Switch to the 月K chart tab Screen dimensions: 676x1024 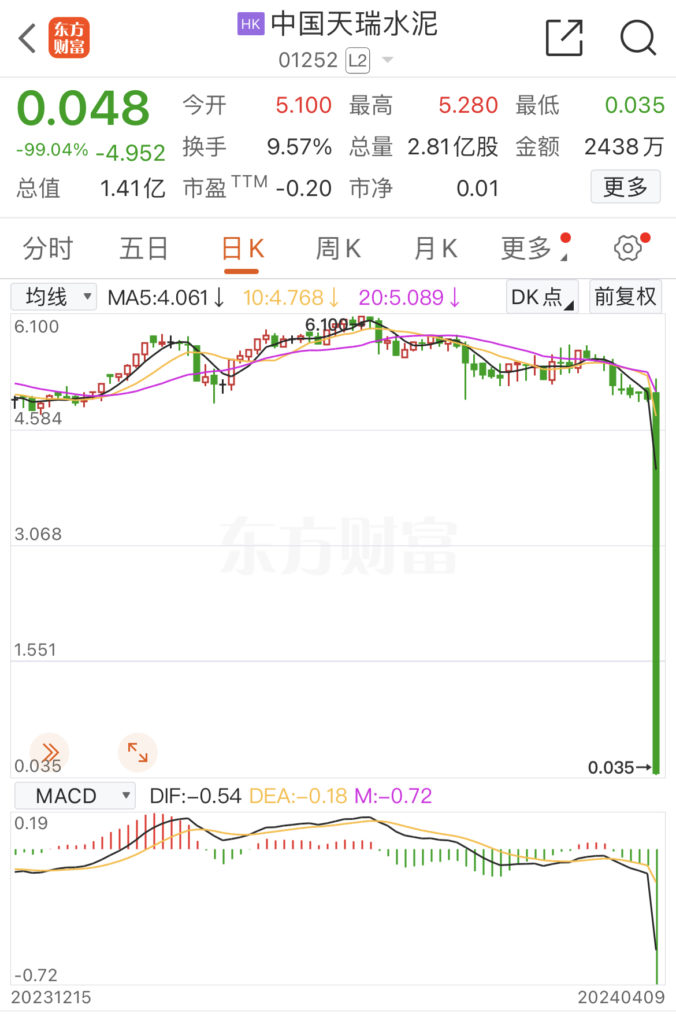(x=435, y=248)
